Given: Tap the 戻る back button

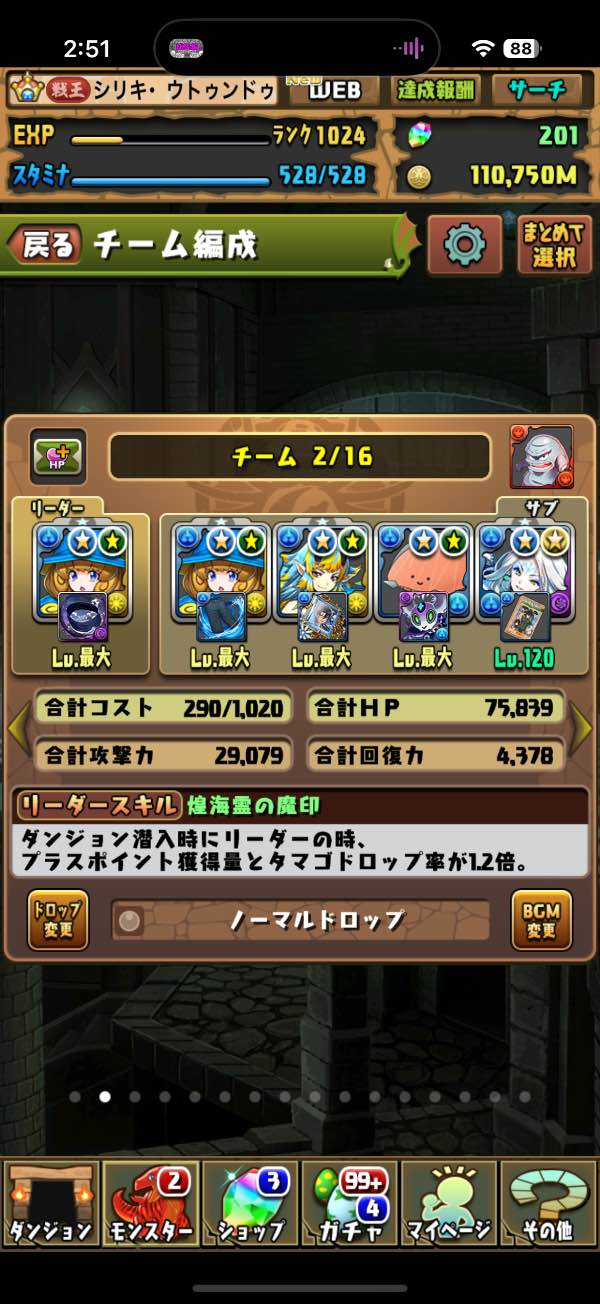Looking at the screenshot, I should click(46, 245).
